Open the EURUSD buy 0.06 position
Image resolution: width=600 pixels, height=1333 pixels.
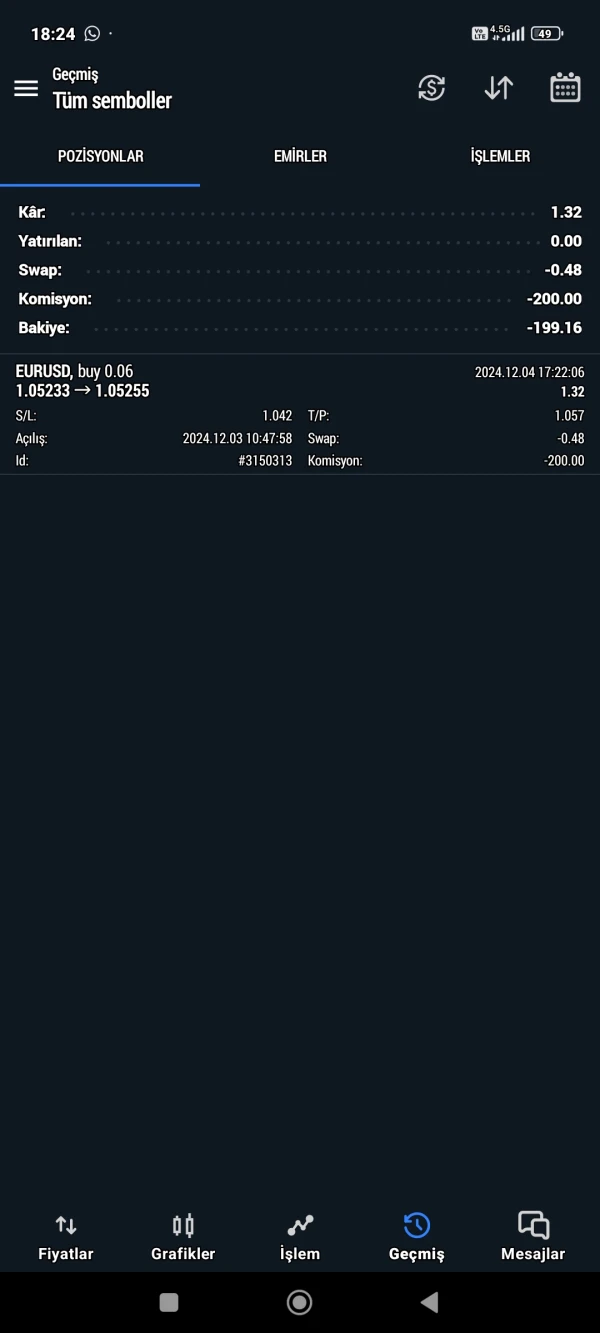pyautogui.click(x=300, y=413)
